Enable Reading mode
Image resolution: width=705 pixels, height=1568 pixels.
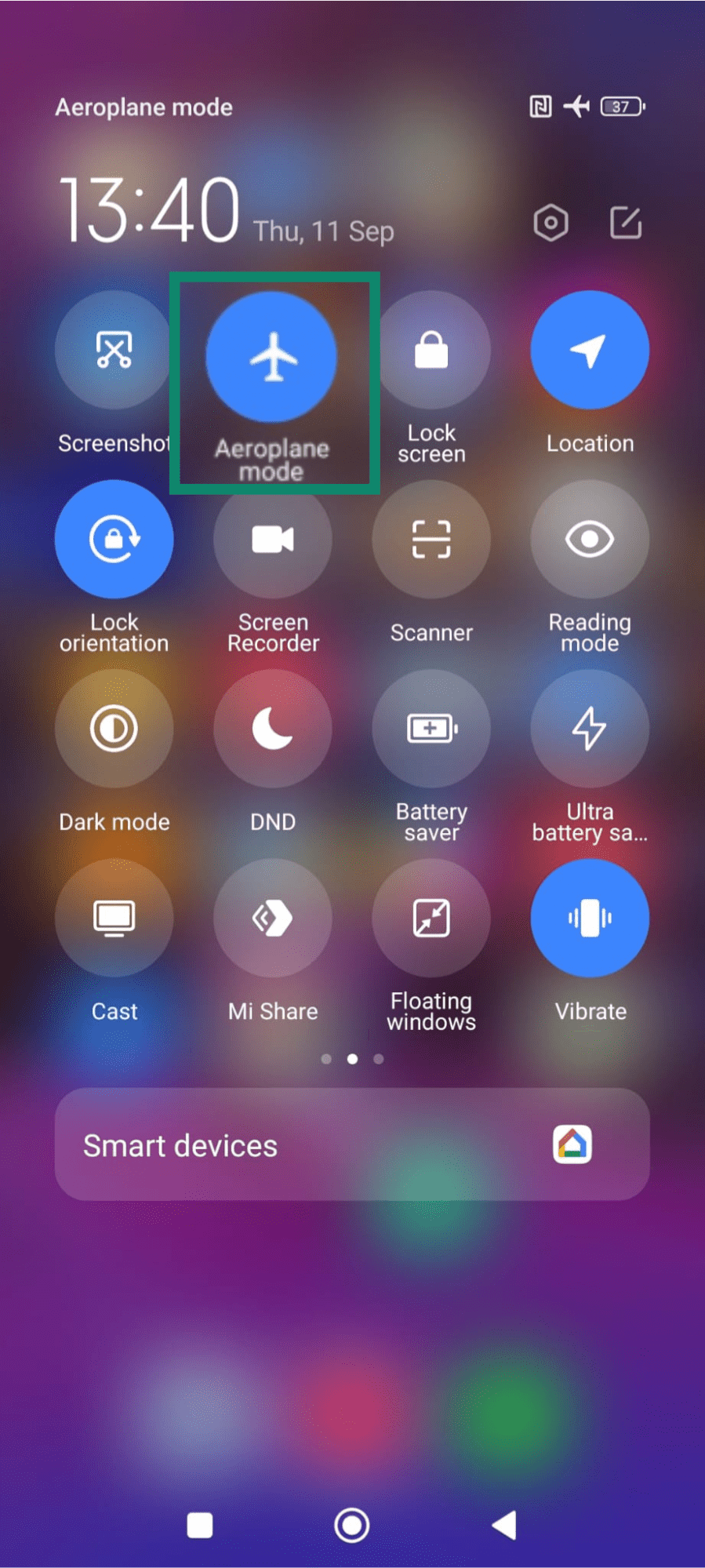tap(590, 539)
